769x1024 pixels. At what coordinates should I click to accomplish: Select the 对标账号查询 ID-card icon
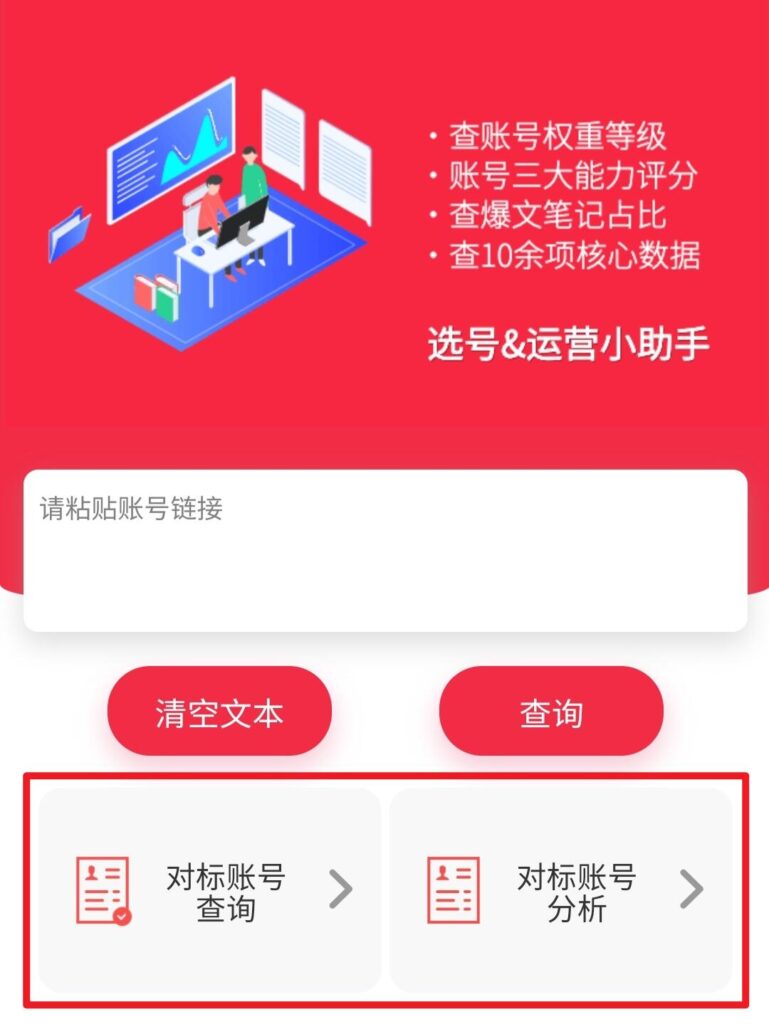[x=103, y=887]
